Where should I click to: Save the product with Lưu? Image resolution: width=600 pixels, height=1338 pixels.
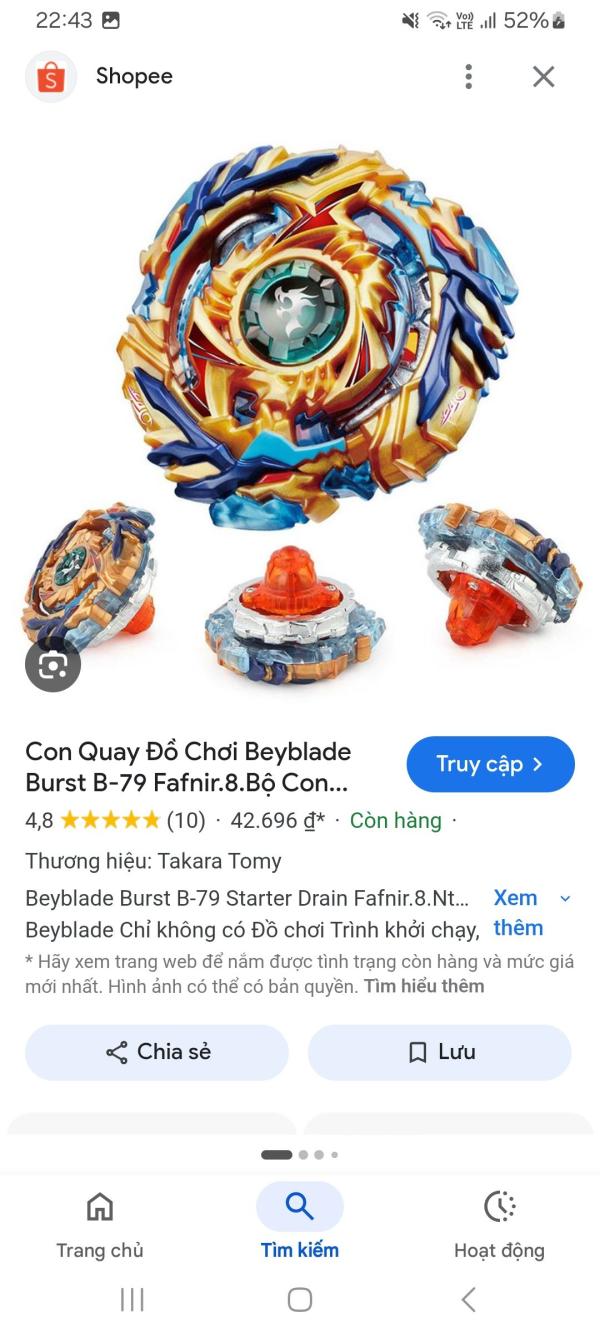coord(440,1052)
